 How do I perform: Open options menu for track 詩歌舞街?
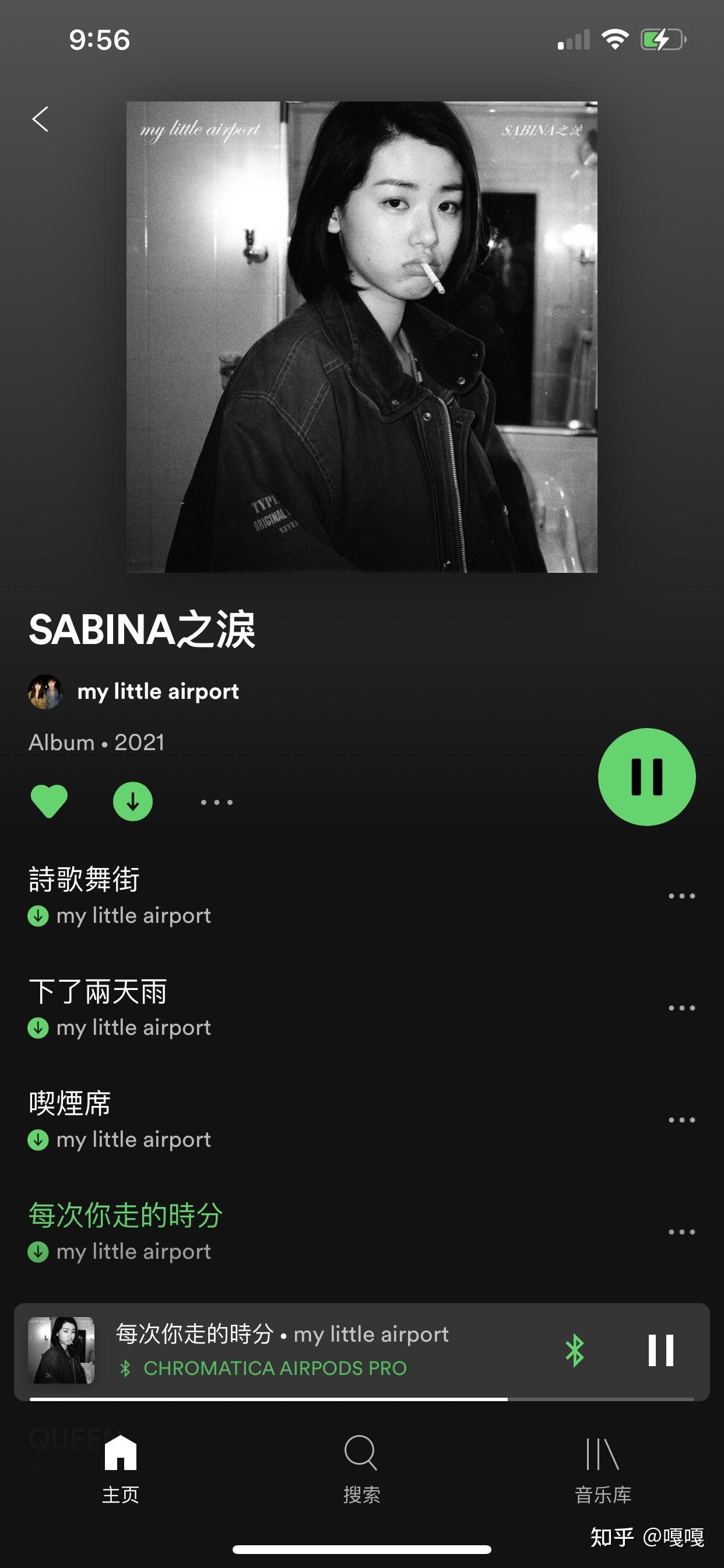click(681, 895)
